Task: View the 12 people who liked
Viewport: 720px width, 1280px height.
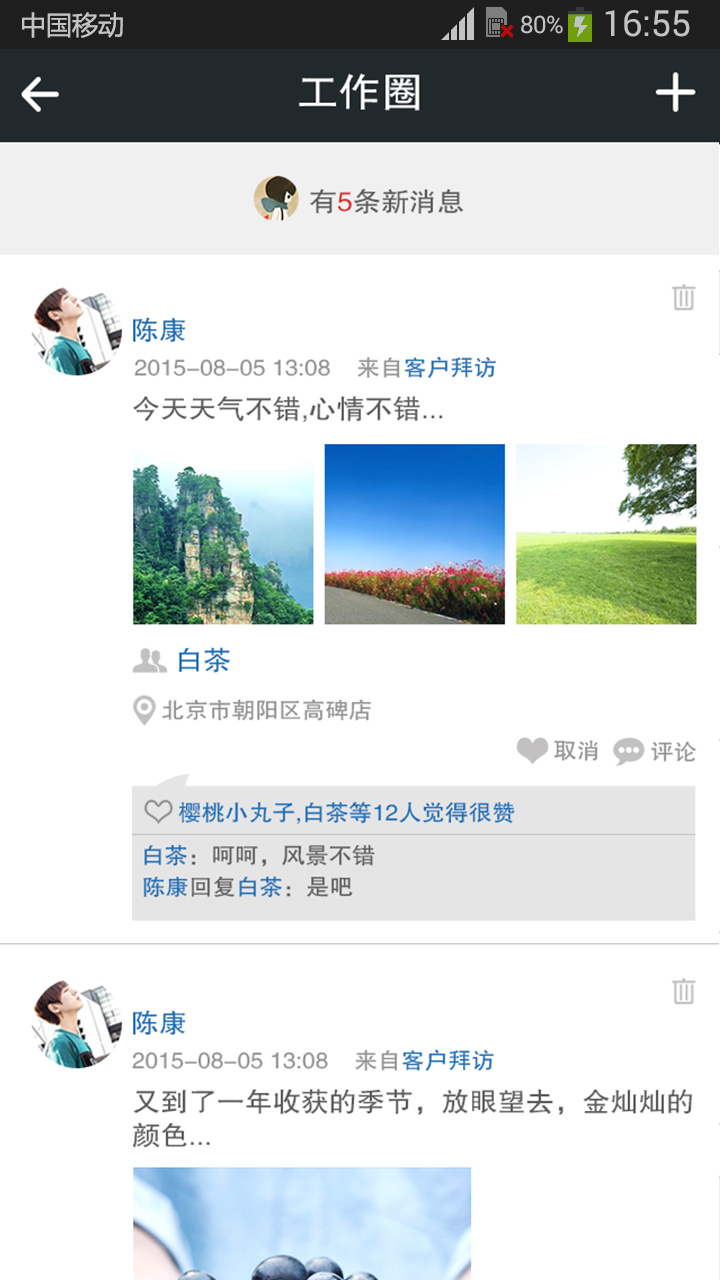Action: pyautogui.click(x=345, y=812)
